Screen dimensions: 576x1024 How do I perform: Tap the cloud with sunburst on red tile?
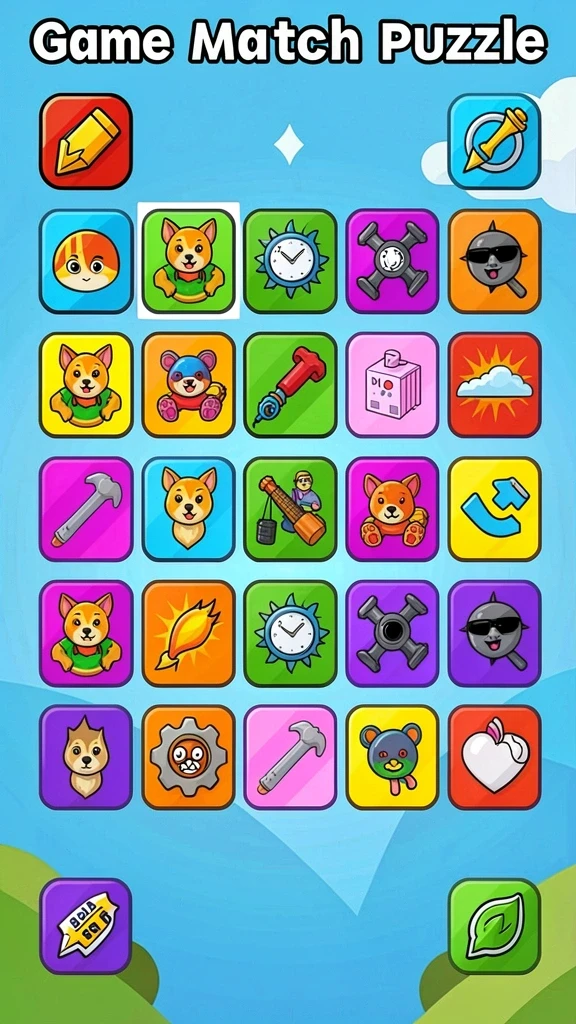click(494, 385)
